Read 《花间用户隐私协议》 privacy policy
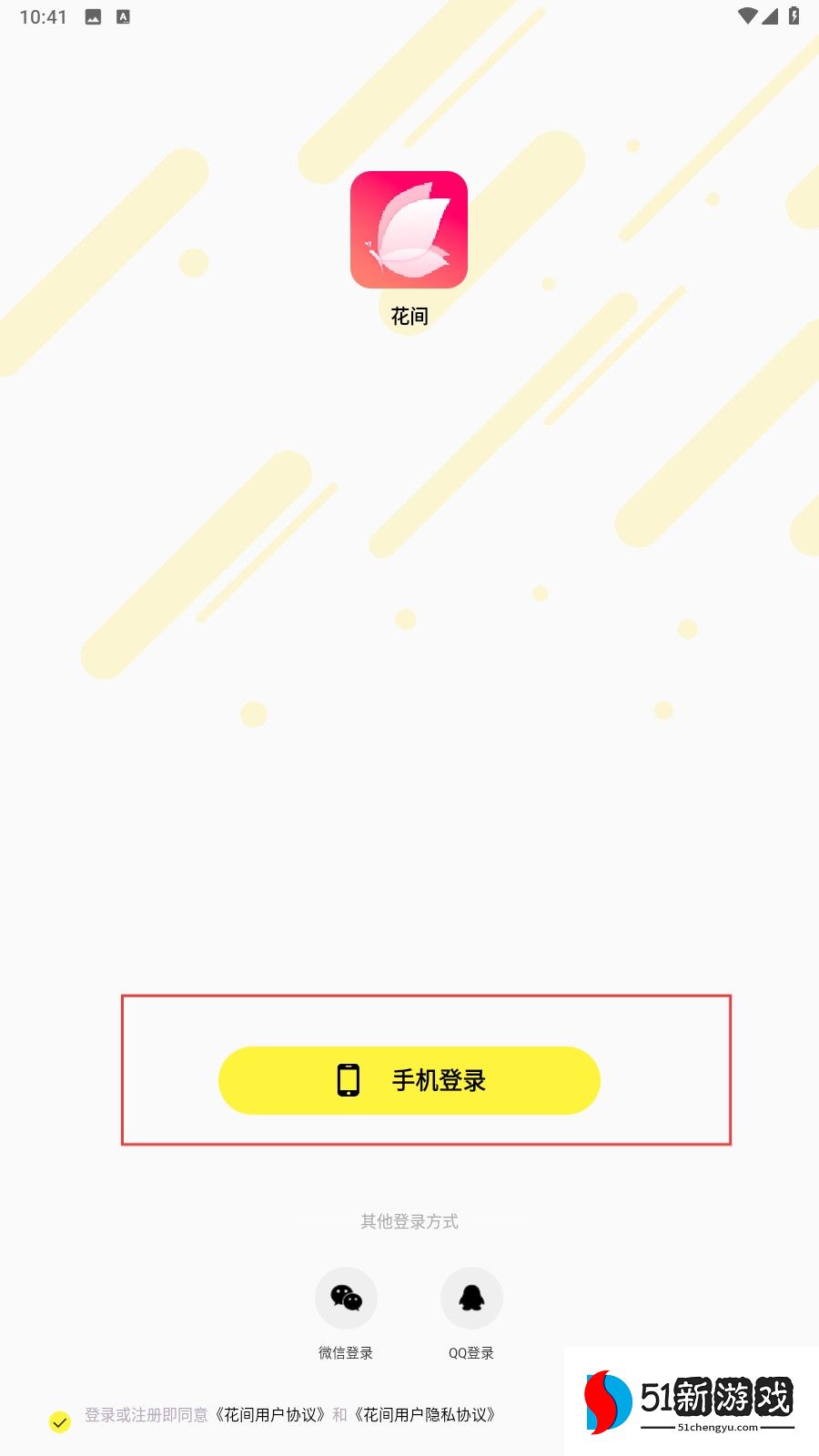The height and width of the screenshot is (1456, 819). (x=425, y=1415)
